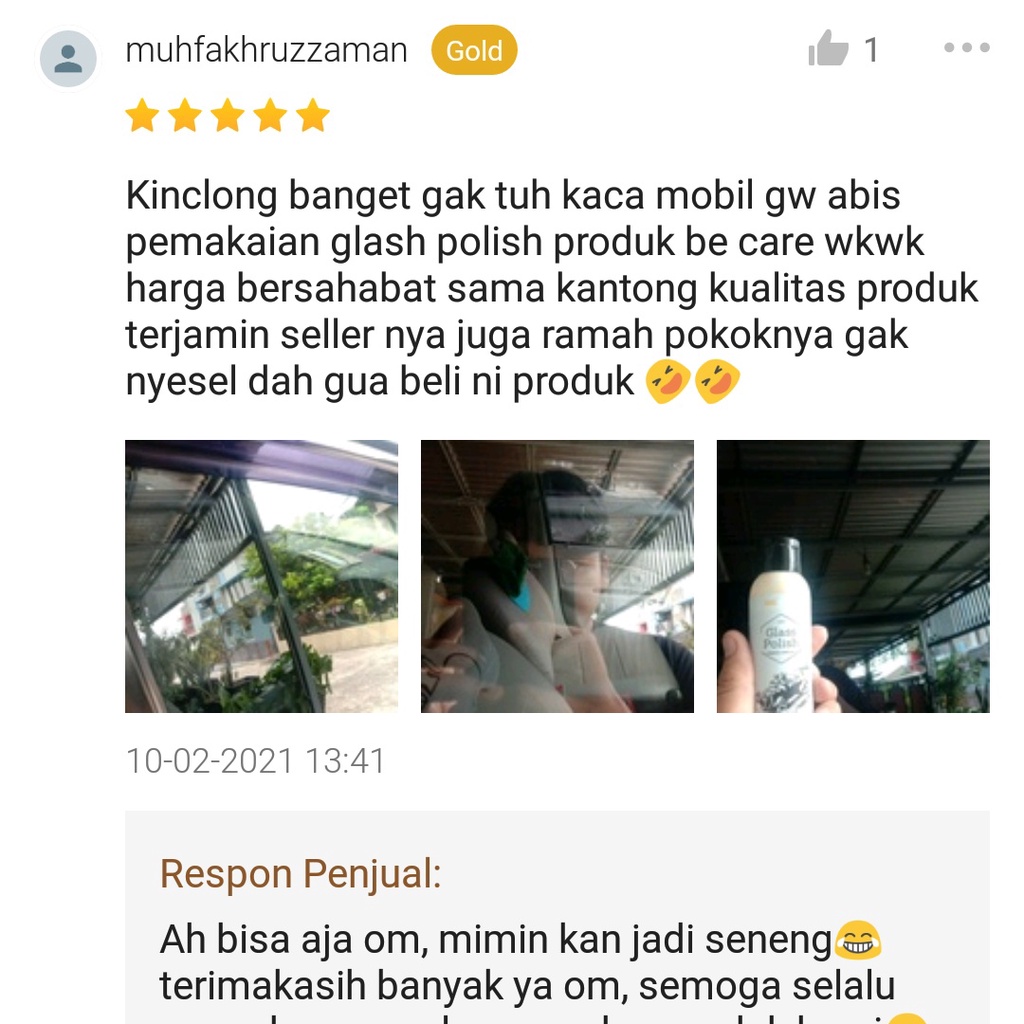Open the car interior review photo

point(557,576)
